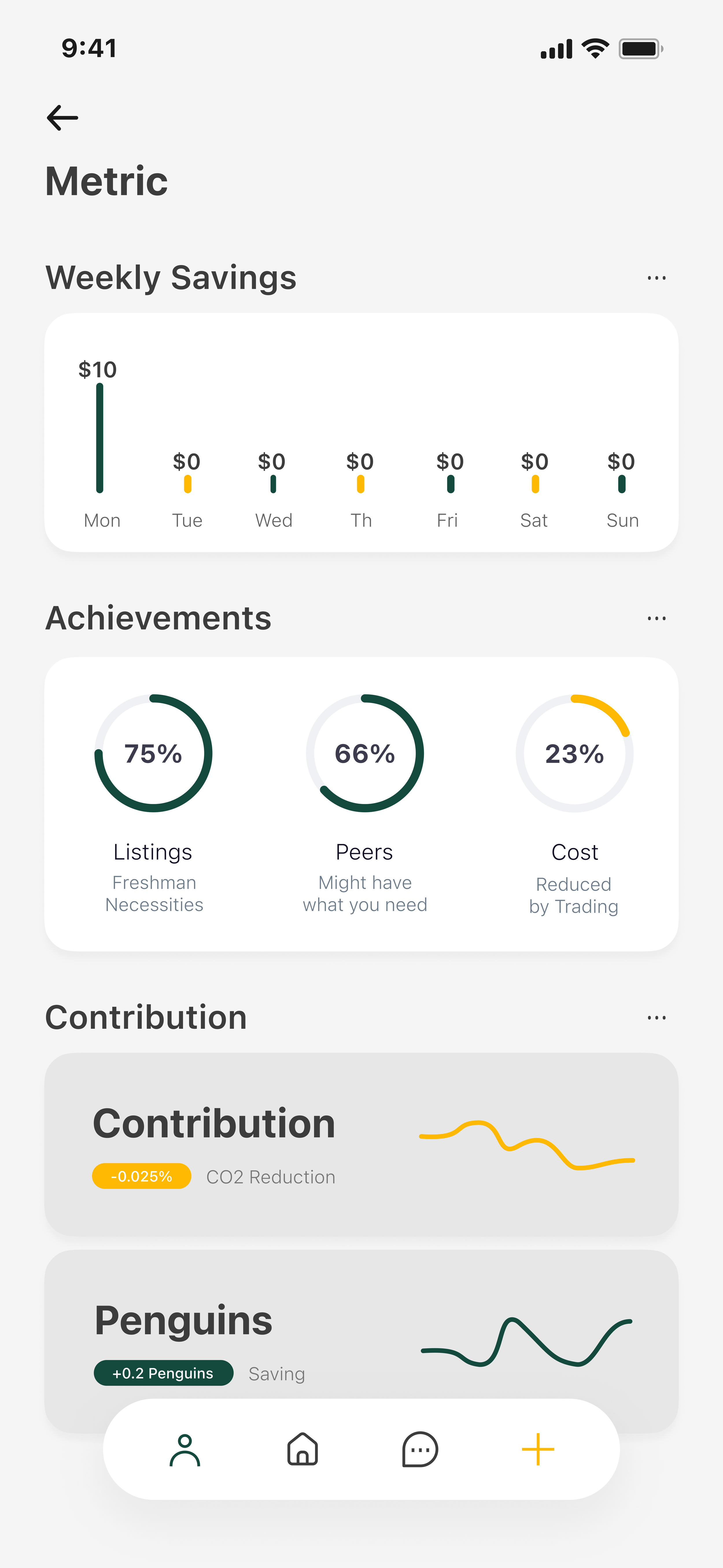Viewport: 723px width, 1568px height.
Task: Open the CO2 Reduction contribution card
Action: (361, 1144)
